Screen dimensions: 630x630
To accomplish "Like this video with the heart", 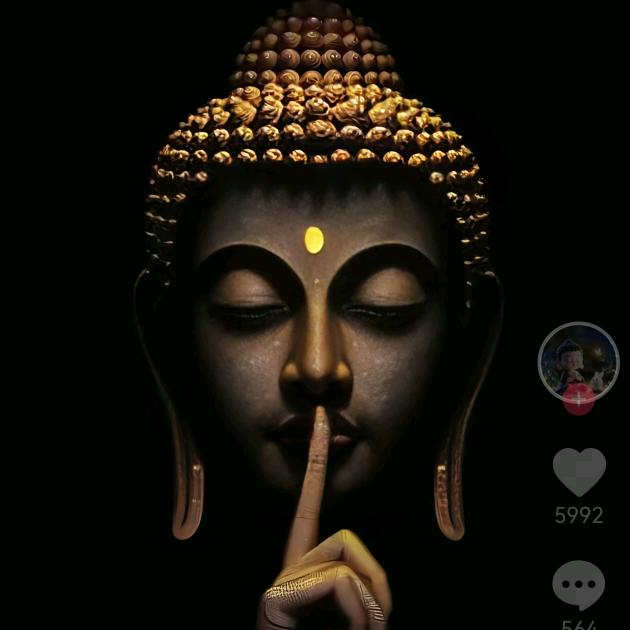I will (579, 471).
